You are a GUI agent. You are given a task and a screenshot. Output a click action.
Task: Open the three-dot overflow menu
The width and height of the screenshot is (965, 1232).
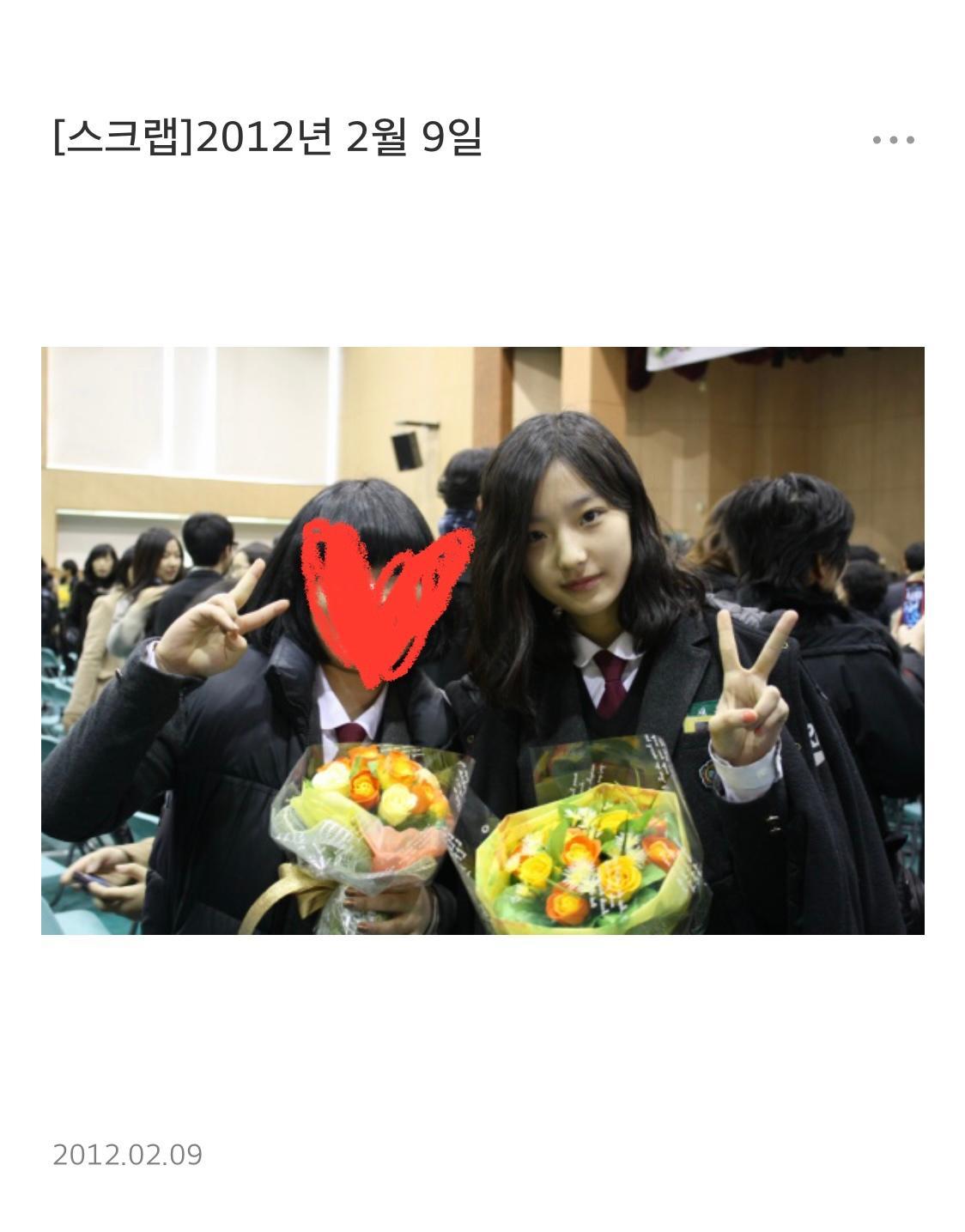(x=893, y=139)
